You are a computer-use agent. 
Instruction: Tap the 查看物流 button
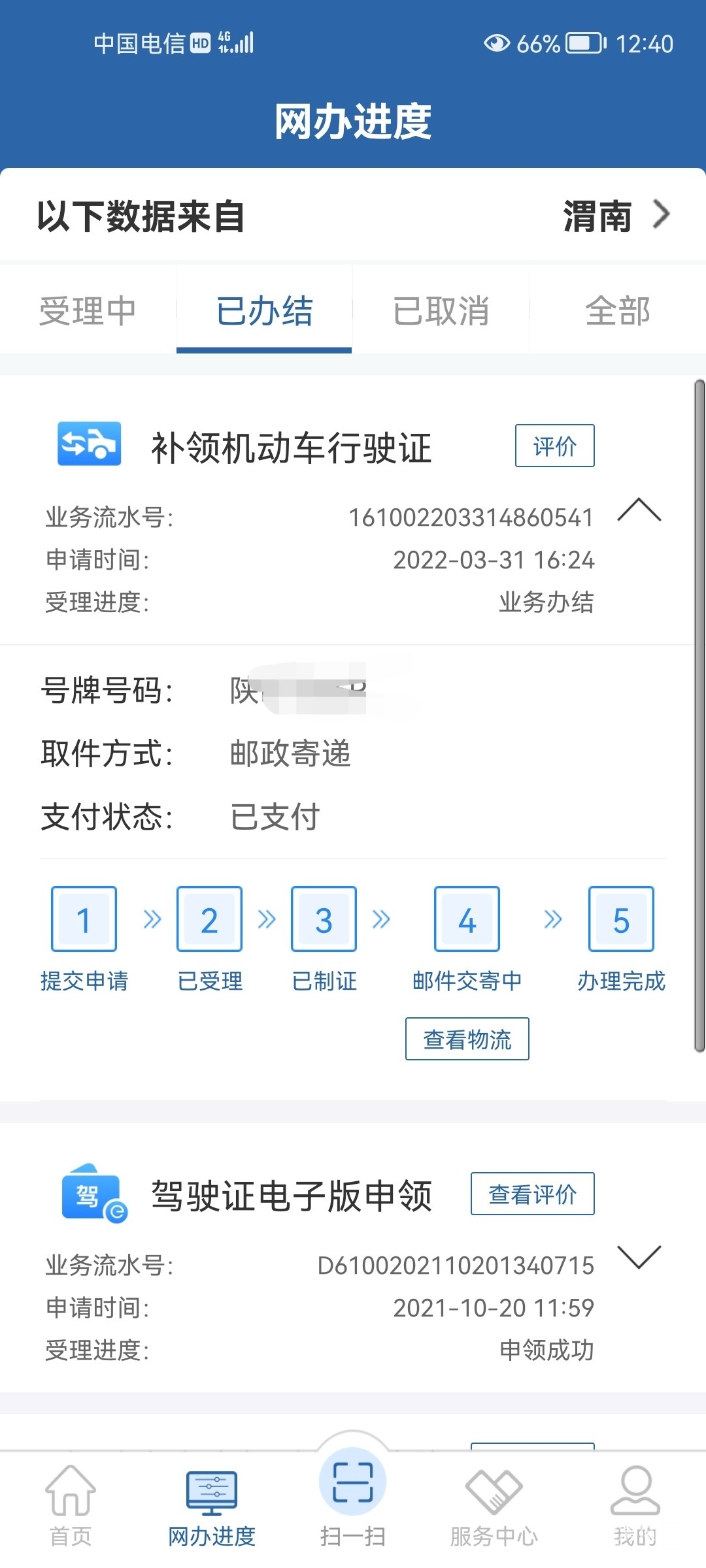(x=467, y=1039)
